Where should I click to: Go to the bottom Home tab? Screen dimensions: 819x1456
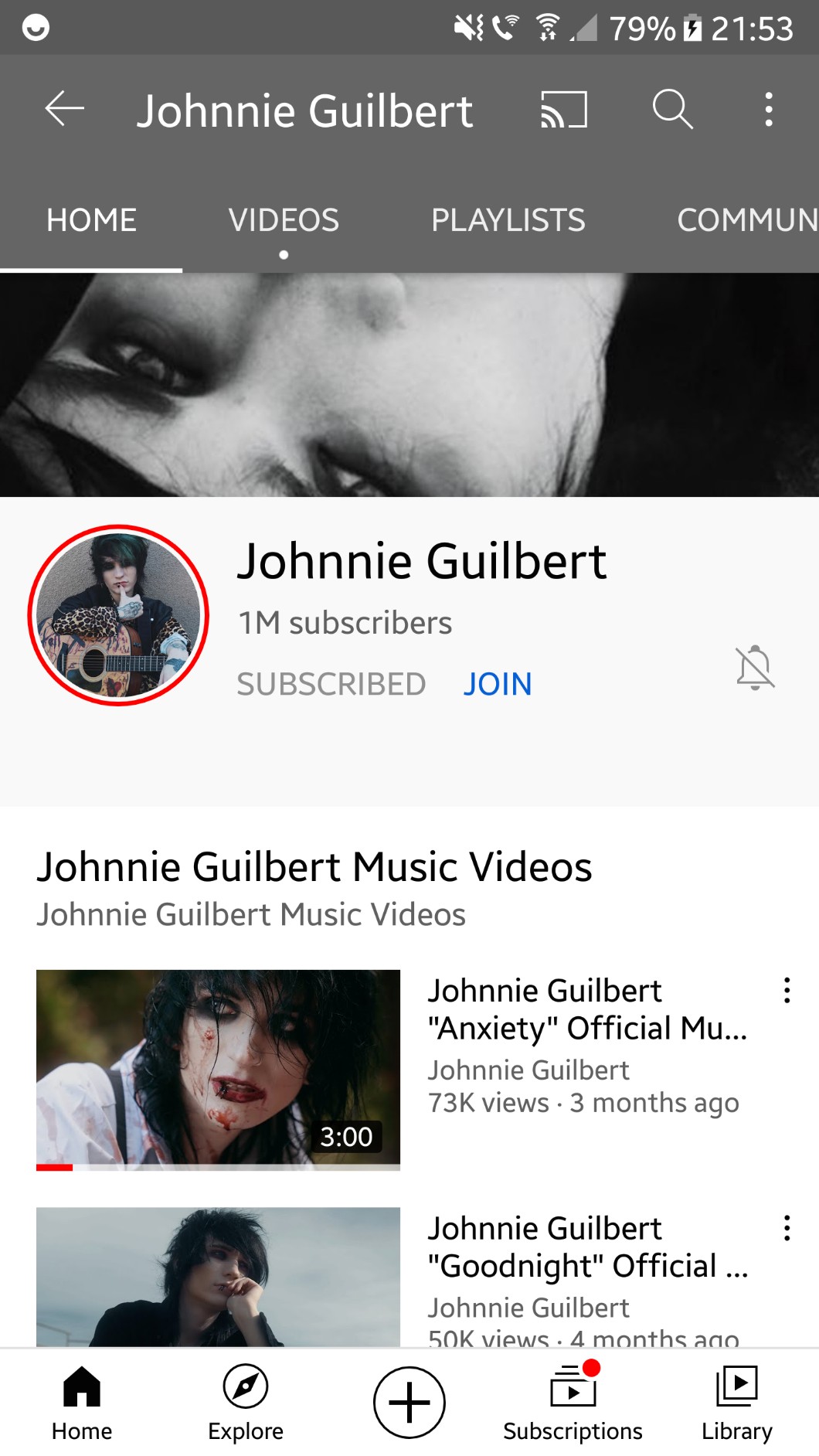coord(82,1402)
